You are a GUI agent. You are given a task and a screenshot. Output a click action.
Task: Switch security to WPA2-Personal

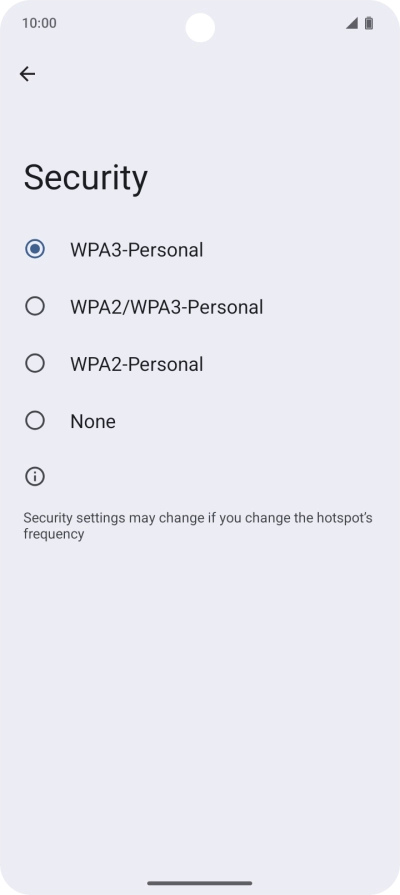[200, 364]
